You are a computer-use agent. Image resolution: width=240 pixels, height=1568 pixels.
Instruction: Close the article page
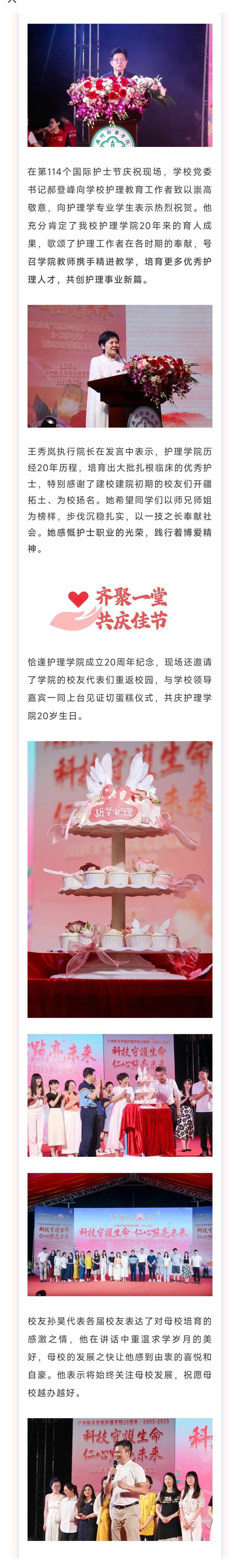pos(11,2)
